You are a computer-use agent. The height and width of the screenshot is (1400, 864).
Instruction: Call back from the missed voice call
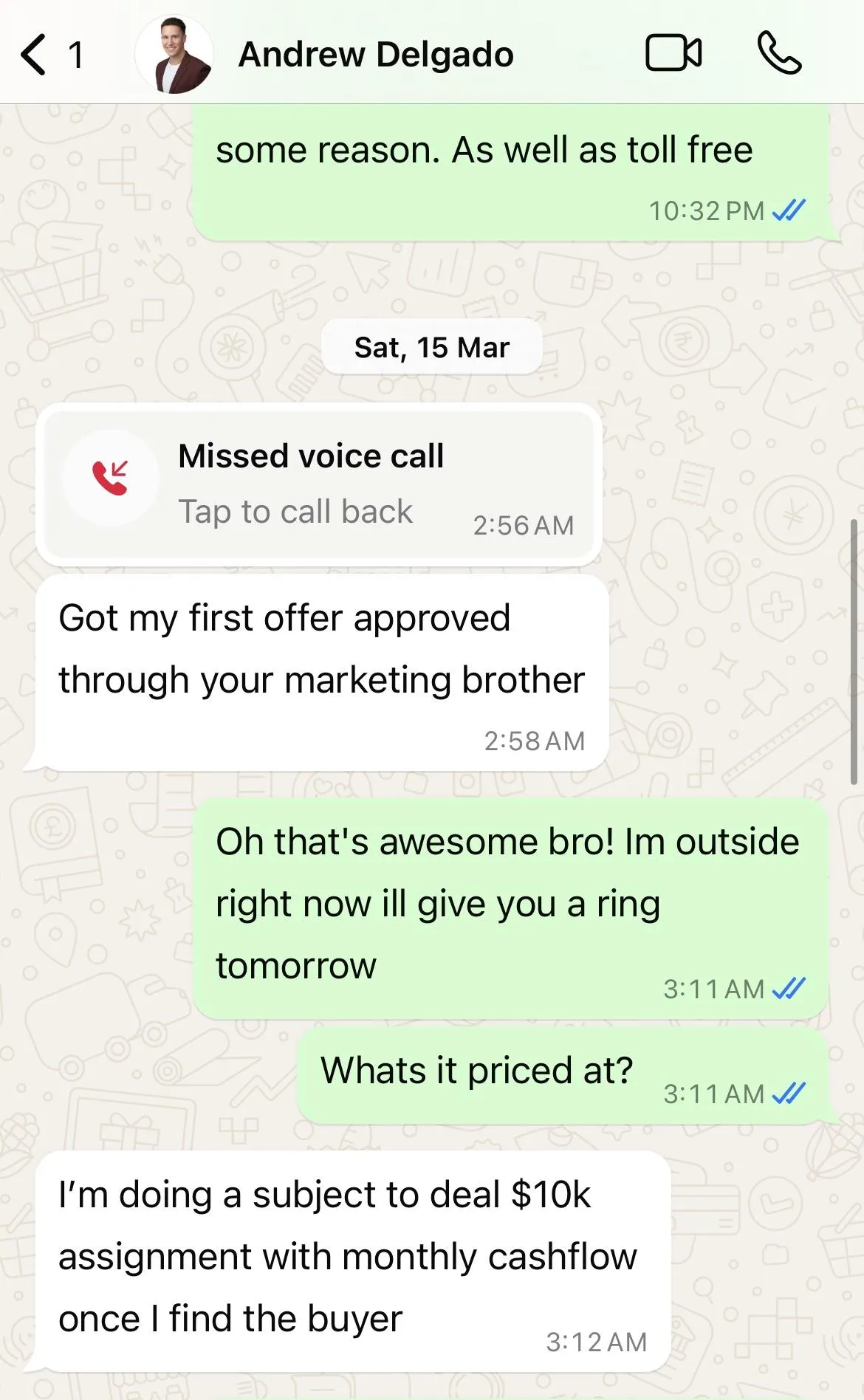[x=319, y=484]
